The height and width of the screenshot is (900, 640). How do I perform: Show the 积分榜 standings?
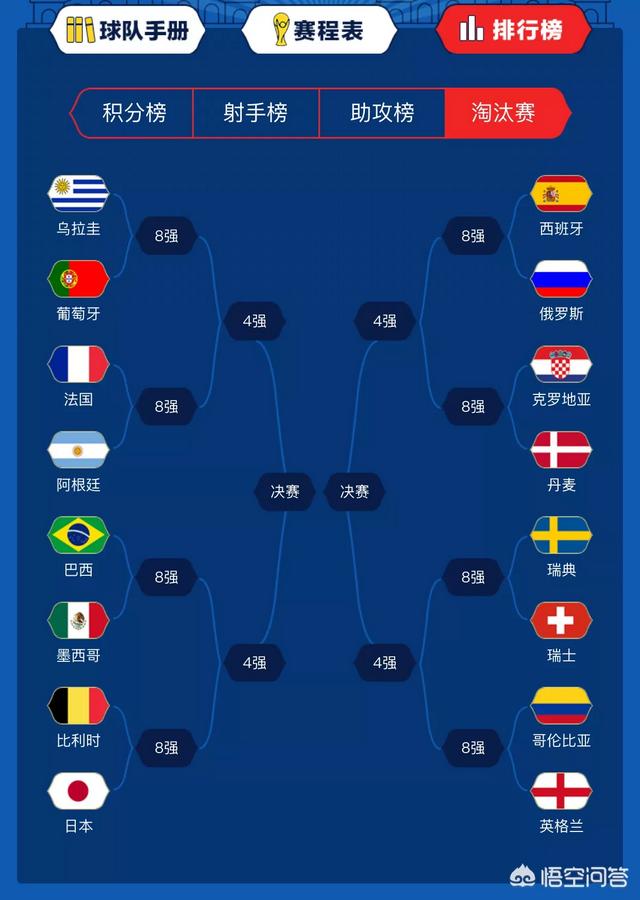[x=134, y=113]
